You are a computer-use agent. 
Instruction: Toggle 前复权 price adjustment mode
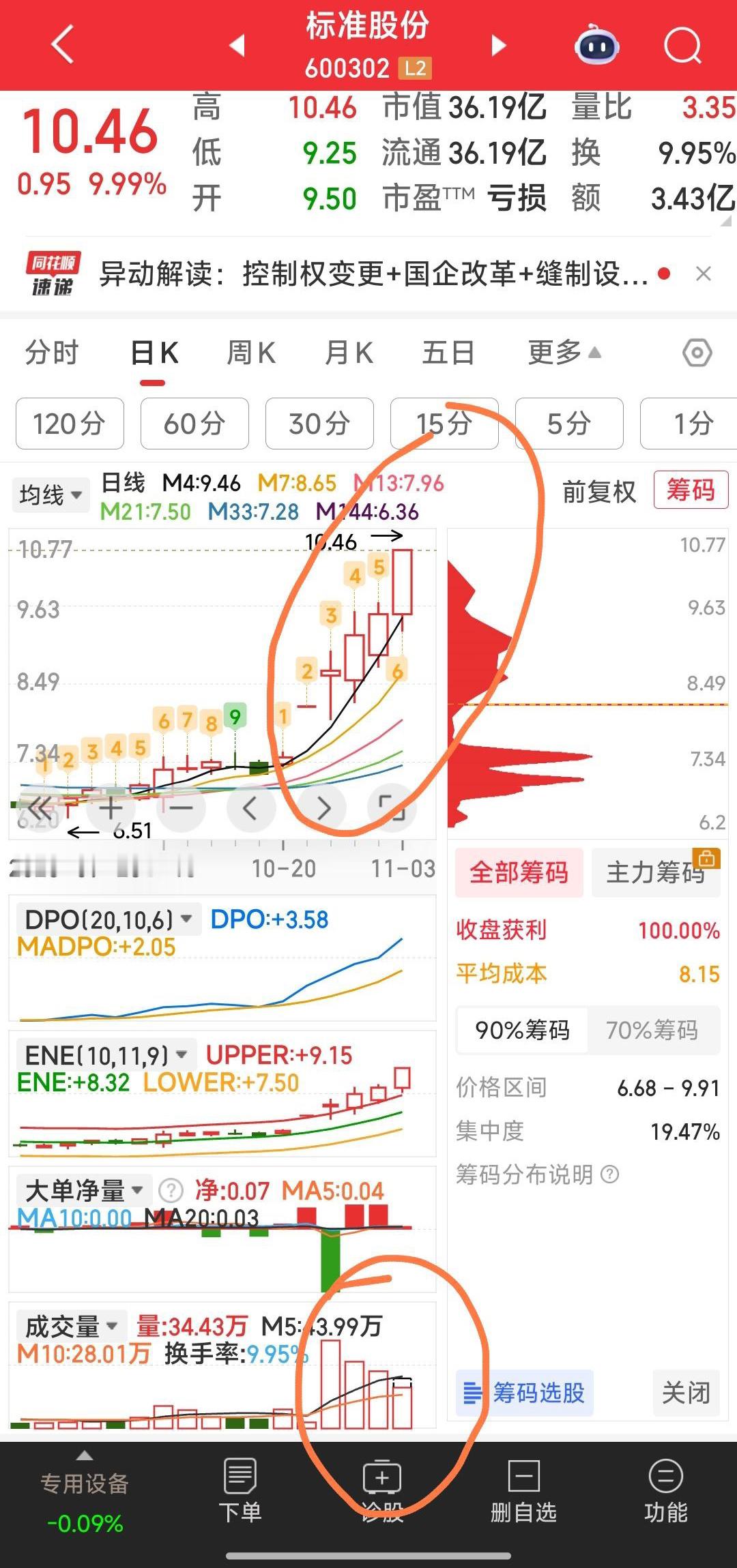598,491
